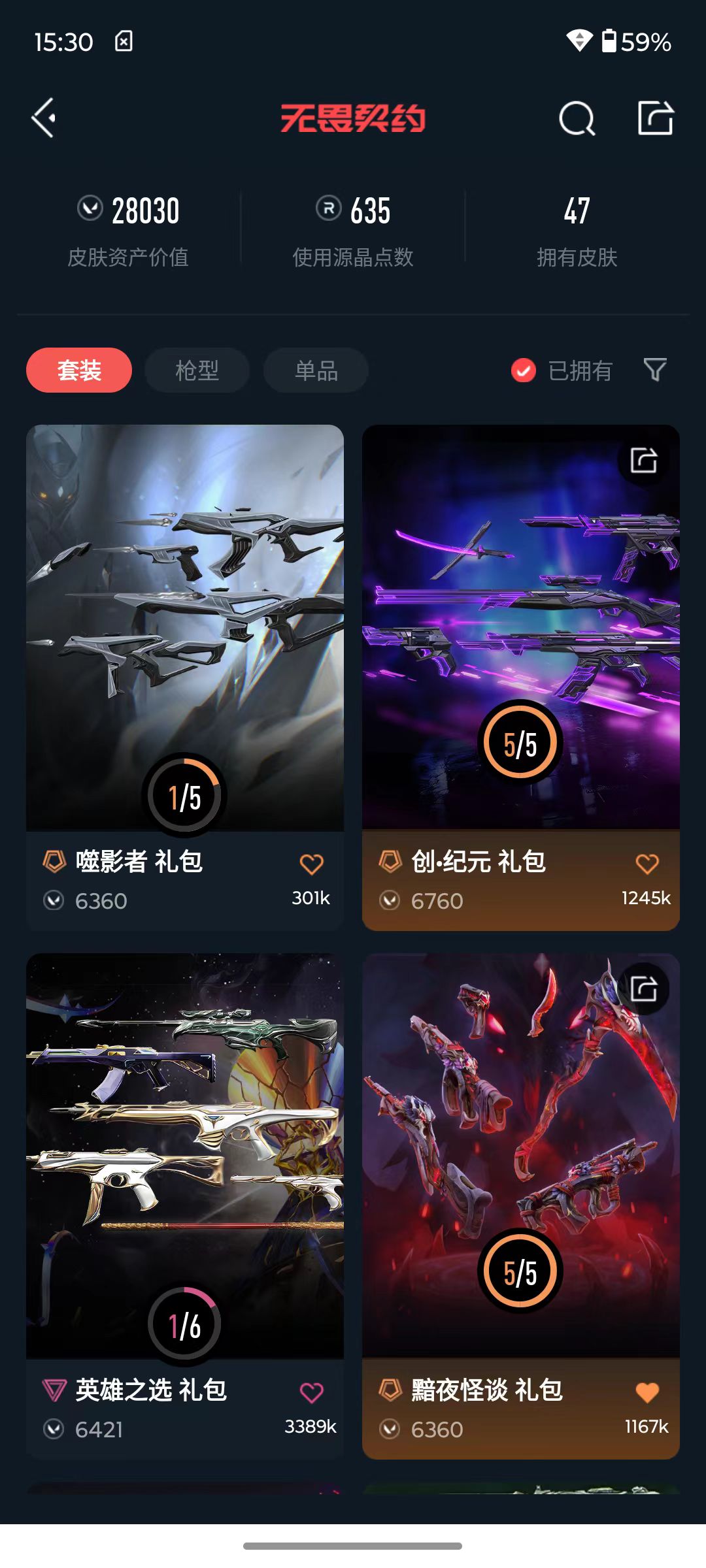The height and width of the screenshot is (1568, 706).
Task: Select the 套装 tab
Action: click(x=79, y=370)
